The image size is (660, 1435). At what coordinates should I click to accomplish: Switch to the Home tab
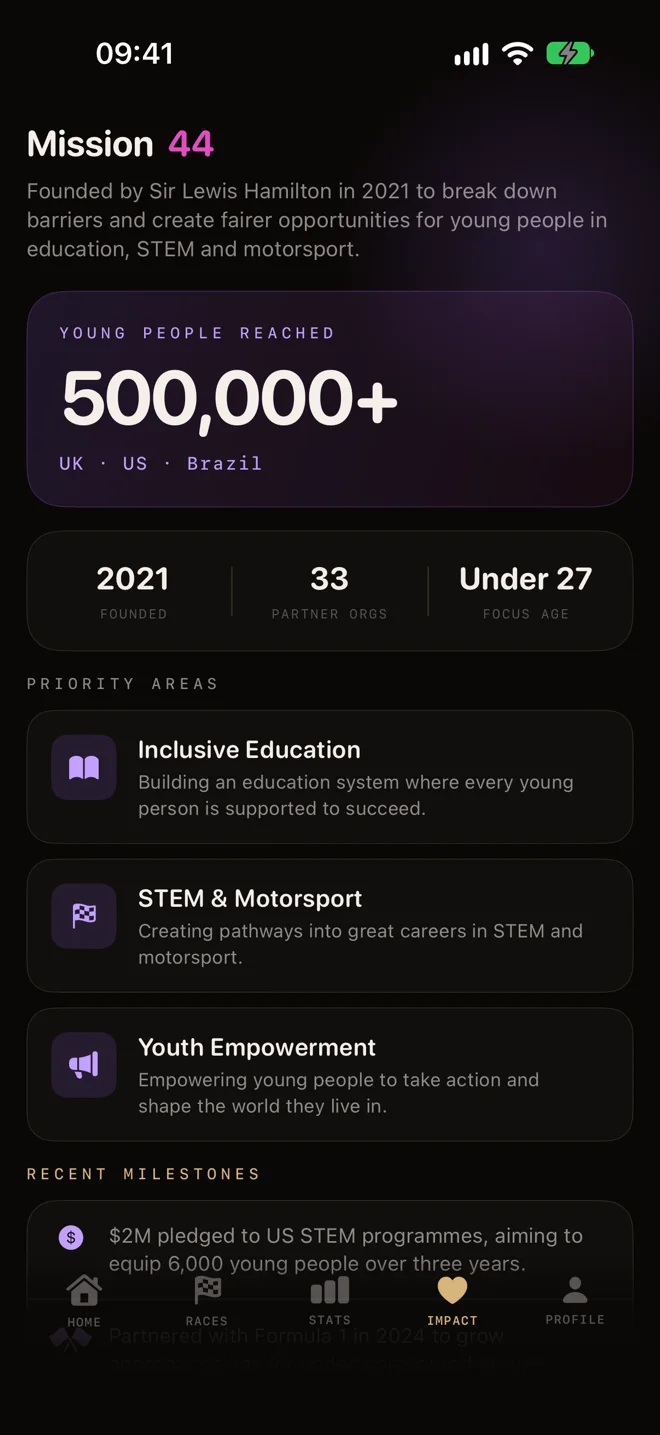pos(84,1301)
